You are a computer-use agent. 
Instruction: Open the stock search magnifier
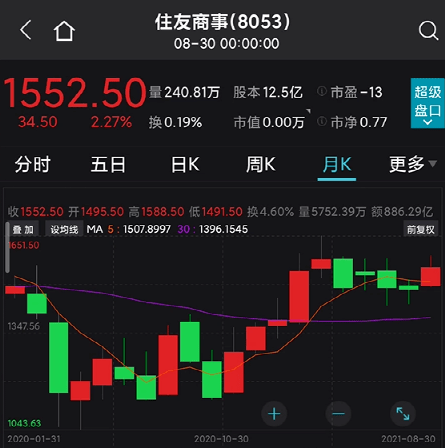[428, 31]
